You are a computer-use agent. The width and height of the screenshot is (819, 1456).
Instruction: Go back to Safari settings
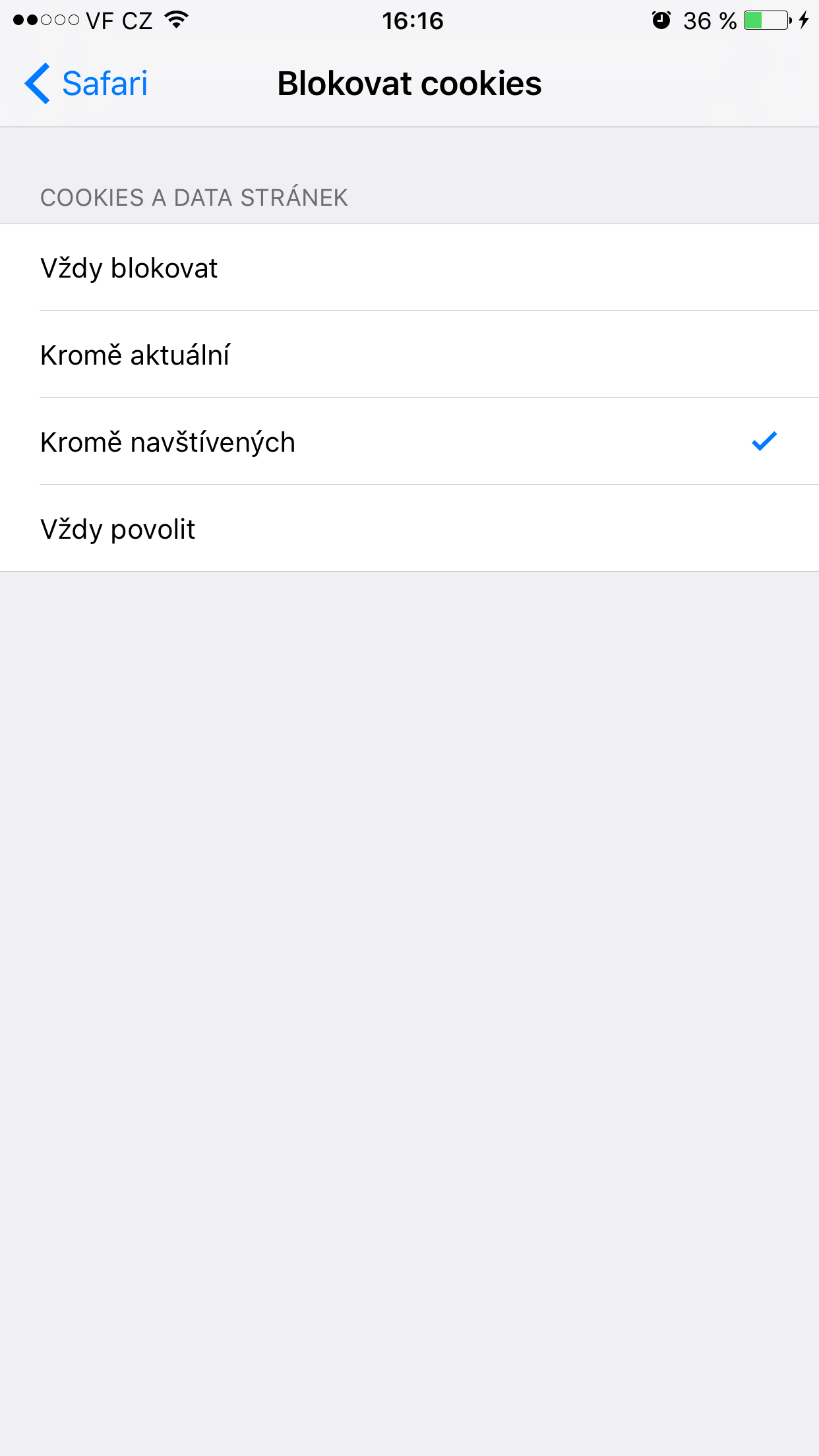(86, 84)
